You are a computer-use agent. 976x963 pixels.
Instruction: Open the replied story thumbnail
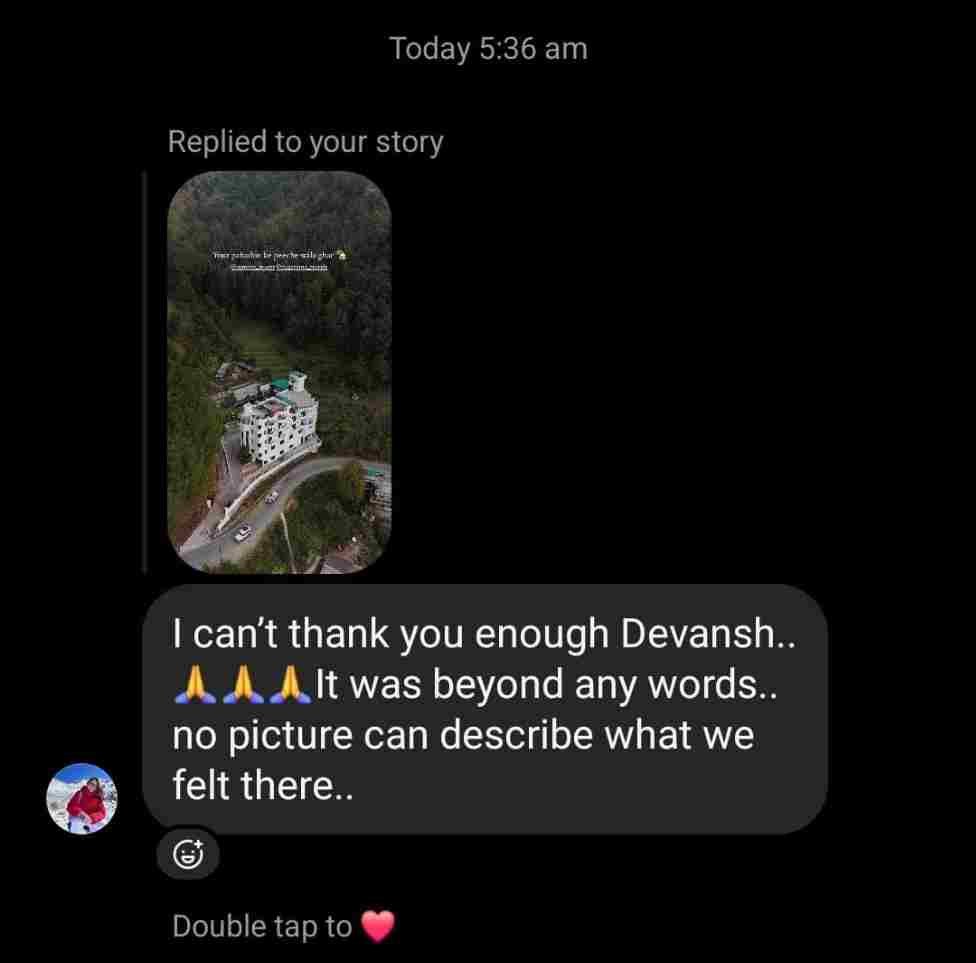pos(279,372)
